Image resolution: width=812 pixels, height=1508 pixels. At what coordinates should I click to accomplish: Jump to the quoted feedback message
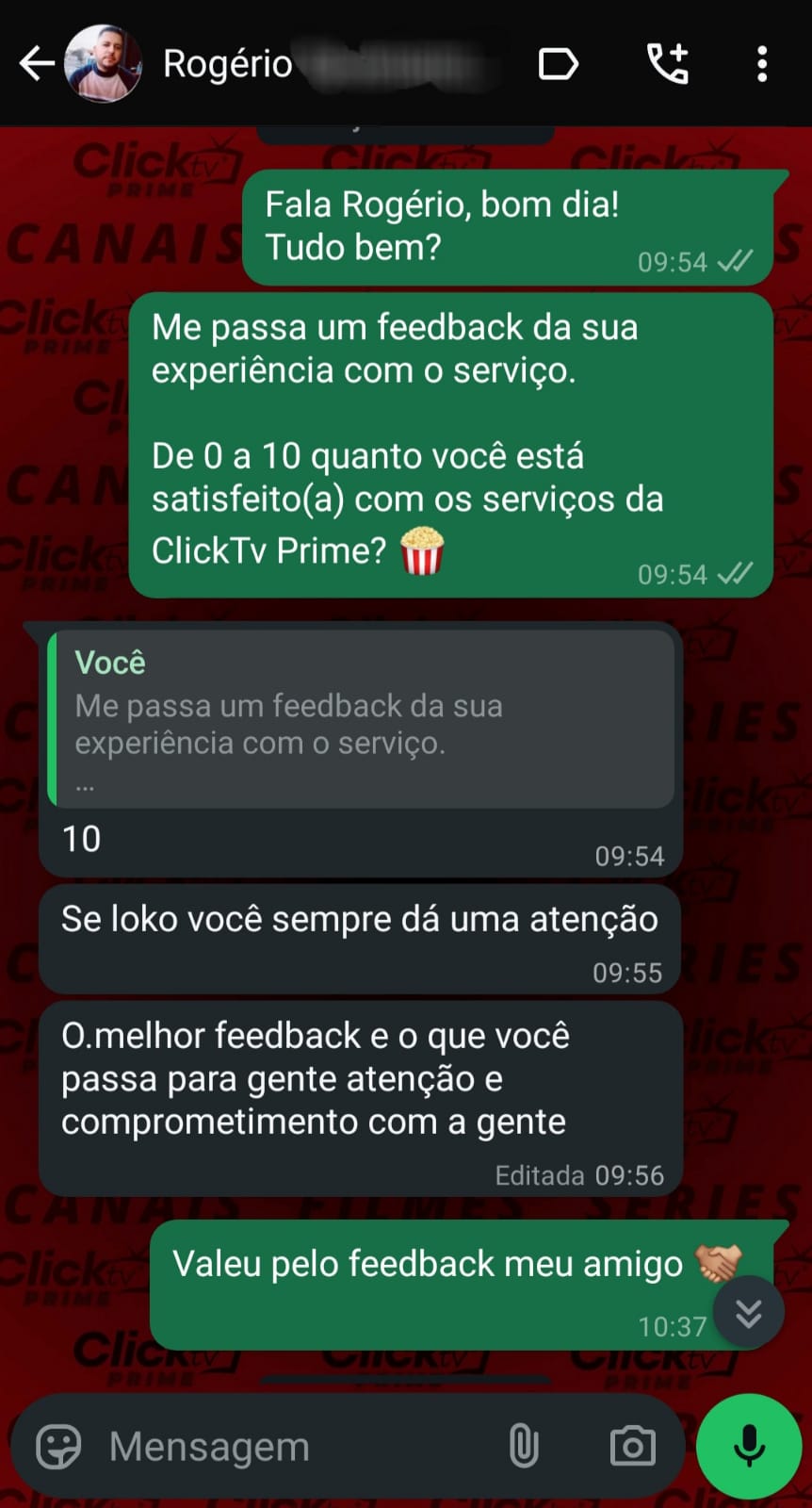coord(362,720)
